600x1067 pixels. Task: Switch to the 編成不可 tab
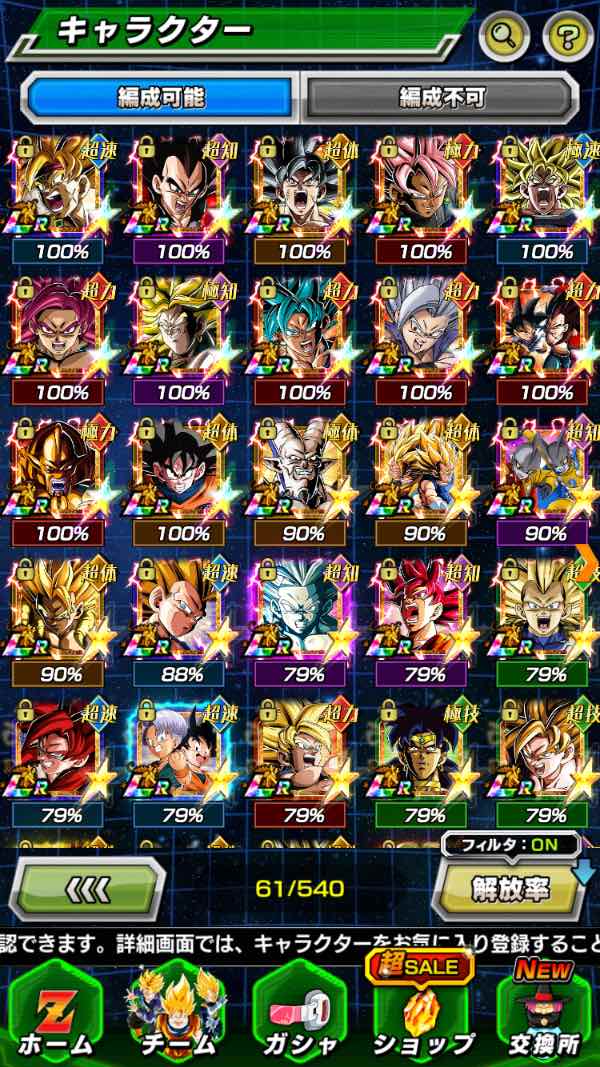[441, 98]
